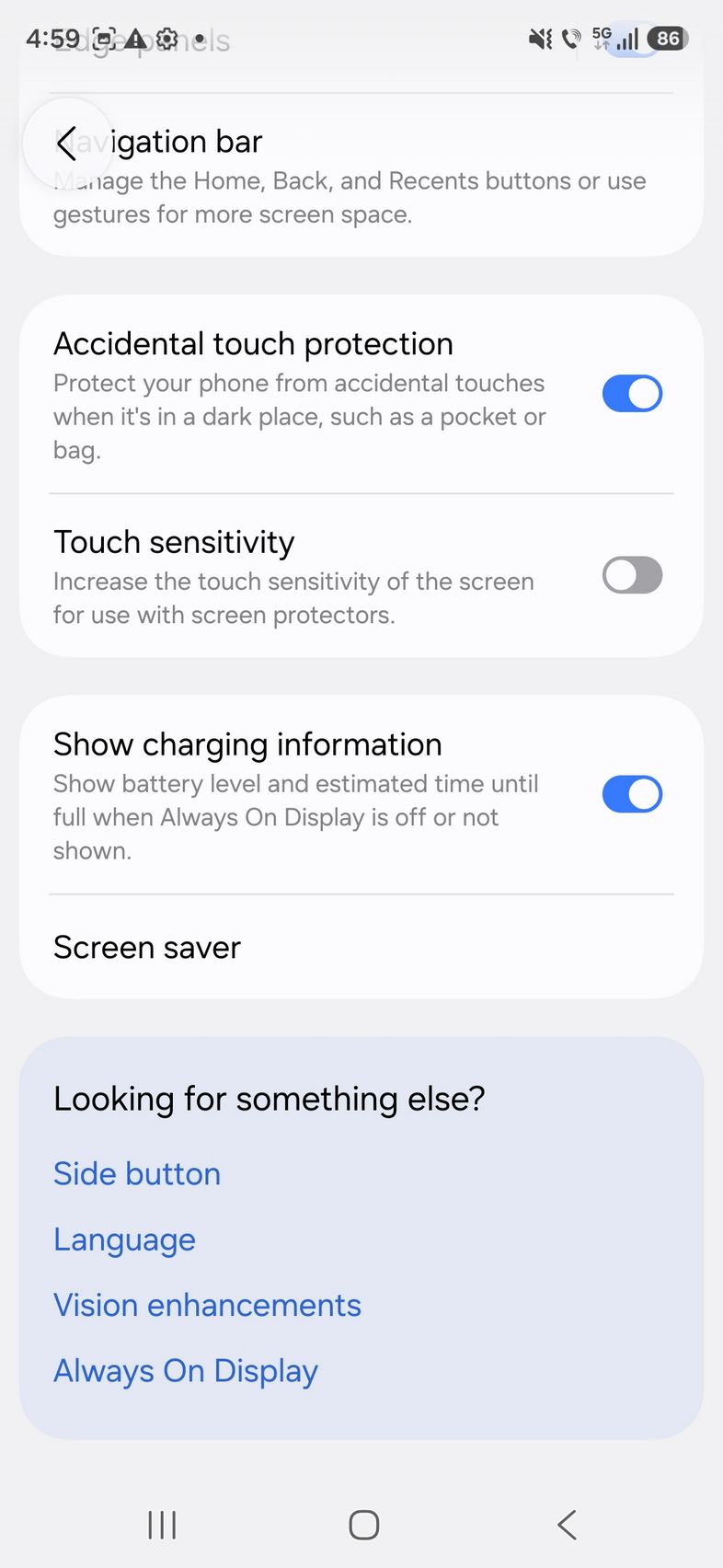Go to Language settings link

[x=124, y=1239]
